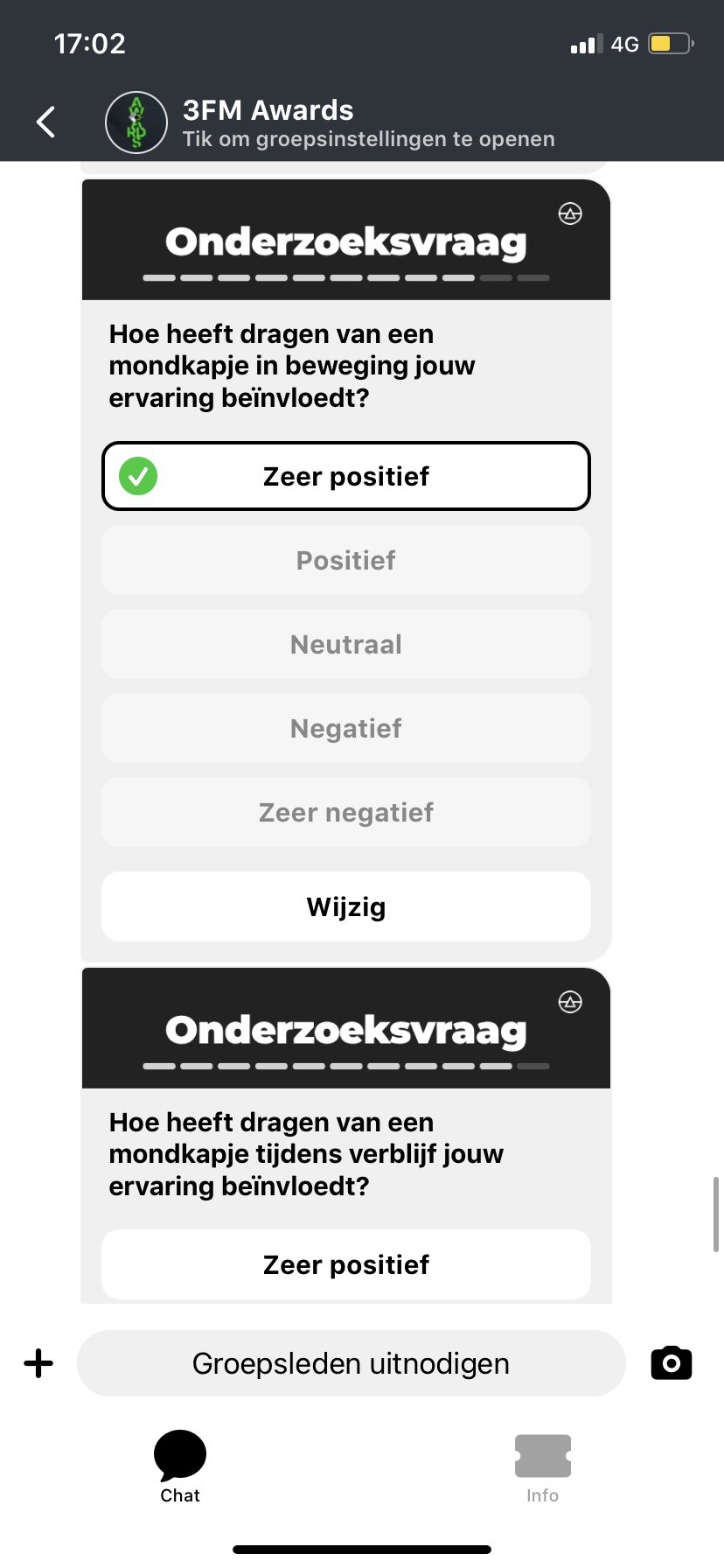Screen dimensions: 724x1568
Task: Choose Positief for the mondkapje in beweging question
Action: (x=346, y=560)
